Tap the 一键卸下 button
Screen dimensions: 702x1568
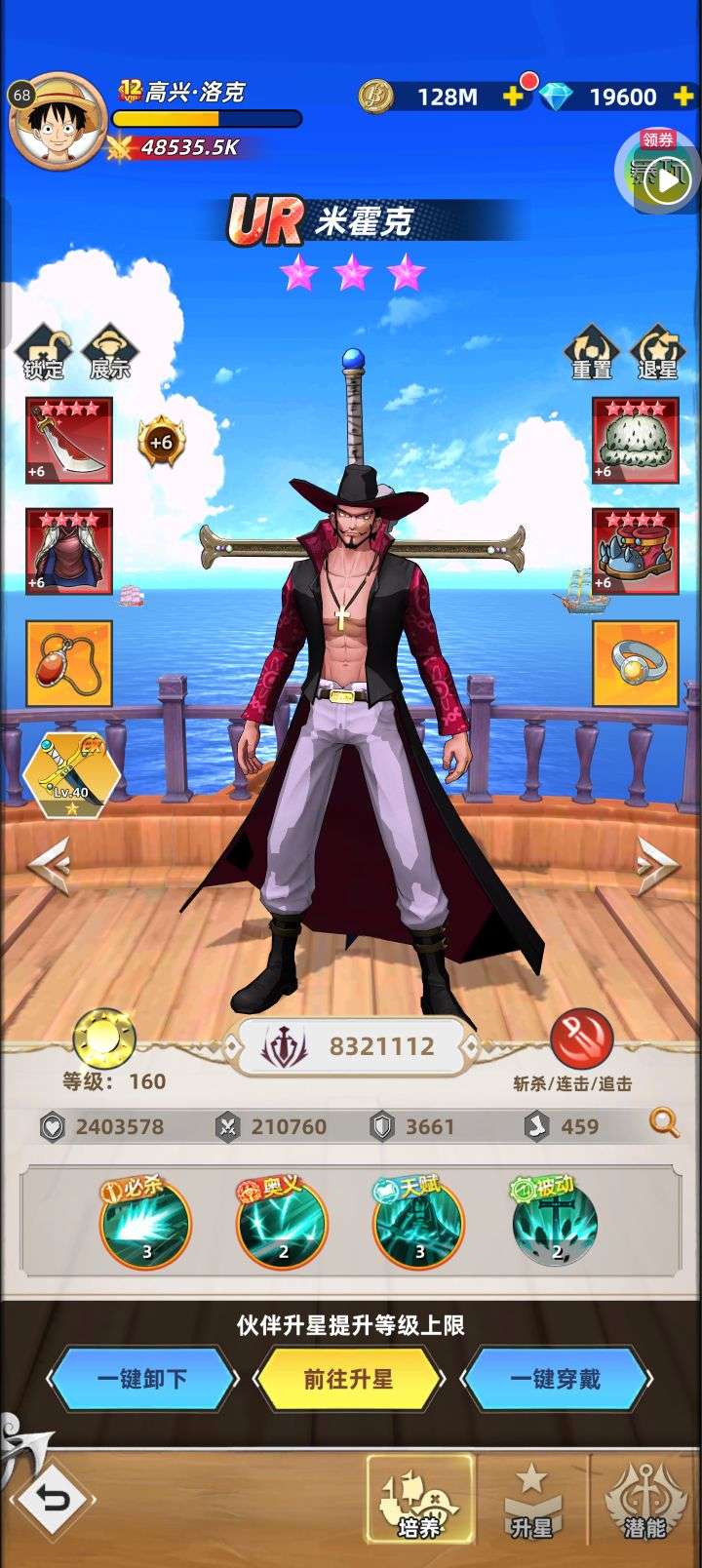click(x=142, y=1379)
